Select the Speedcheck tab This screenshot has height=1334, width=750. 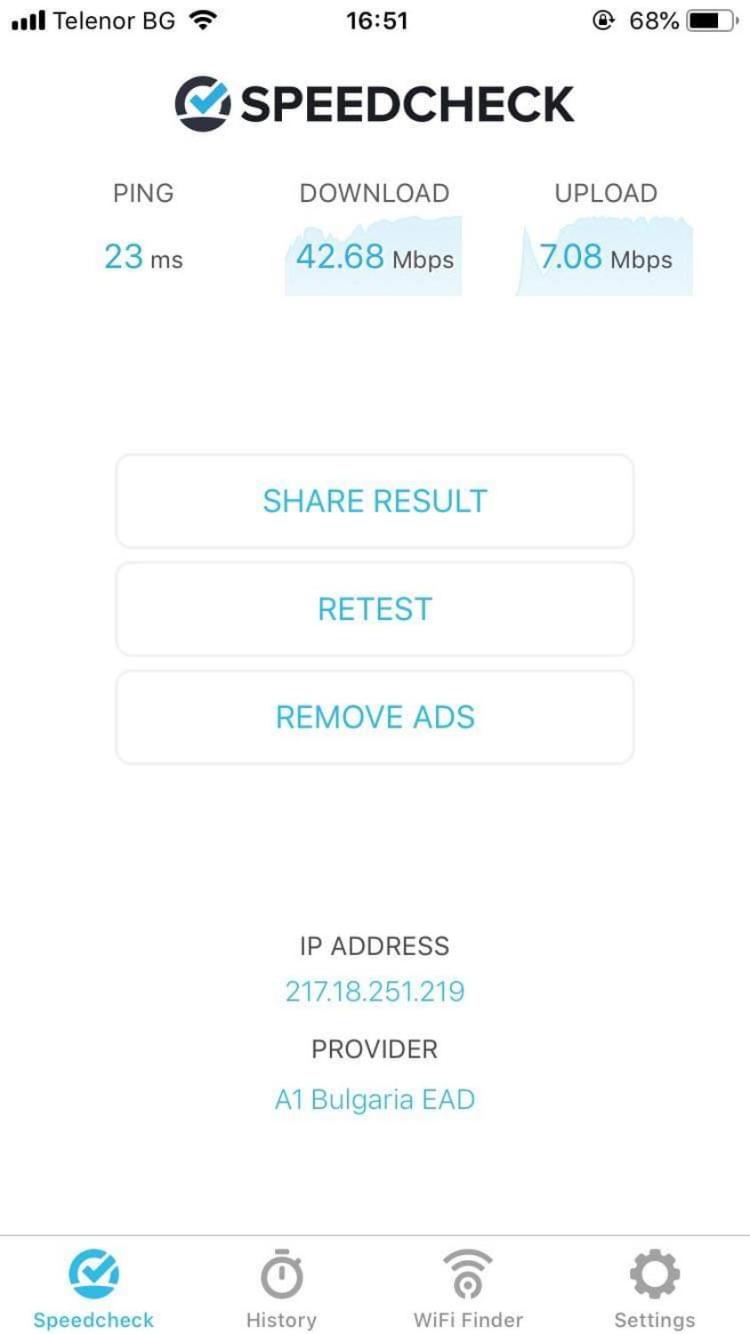click(94, 1288)
